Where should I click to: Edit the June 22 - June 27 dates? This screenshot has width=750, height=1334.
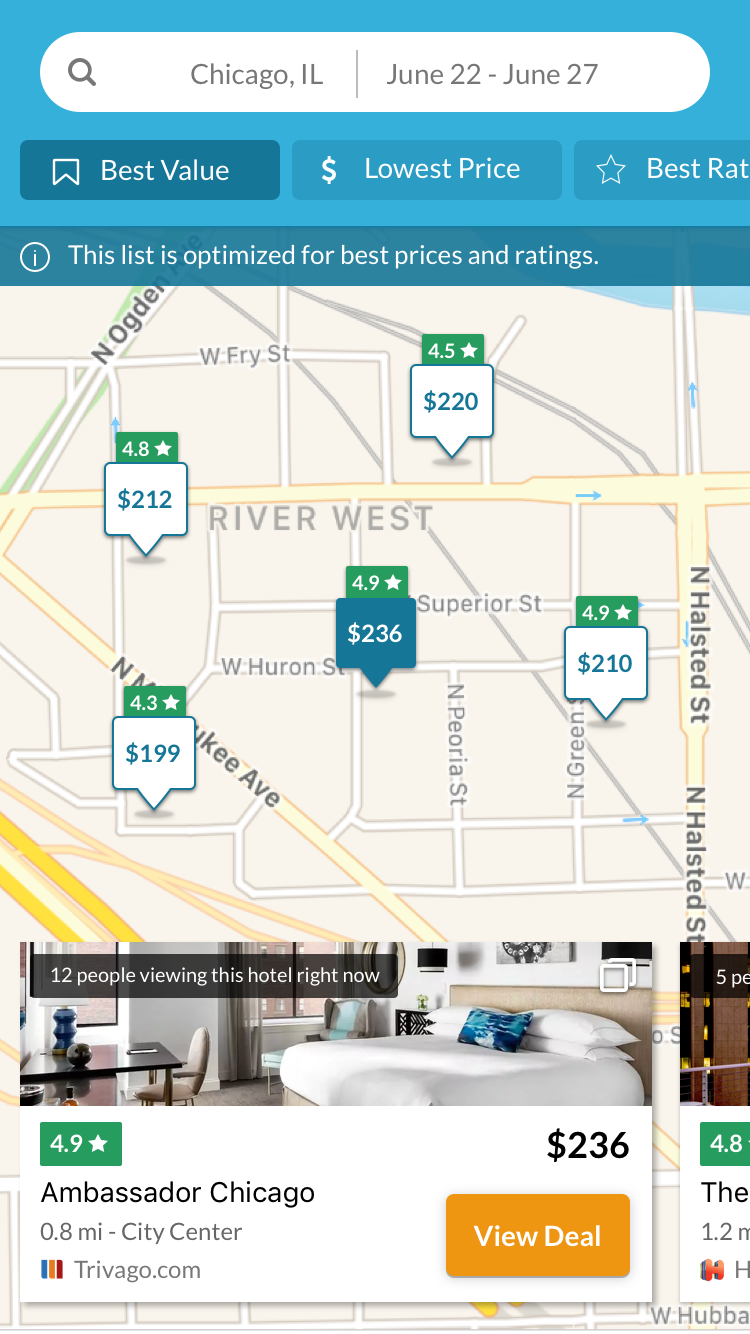tap(492, 74)
